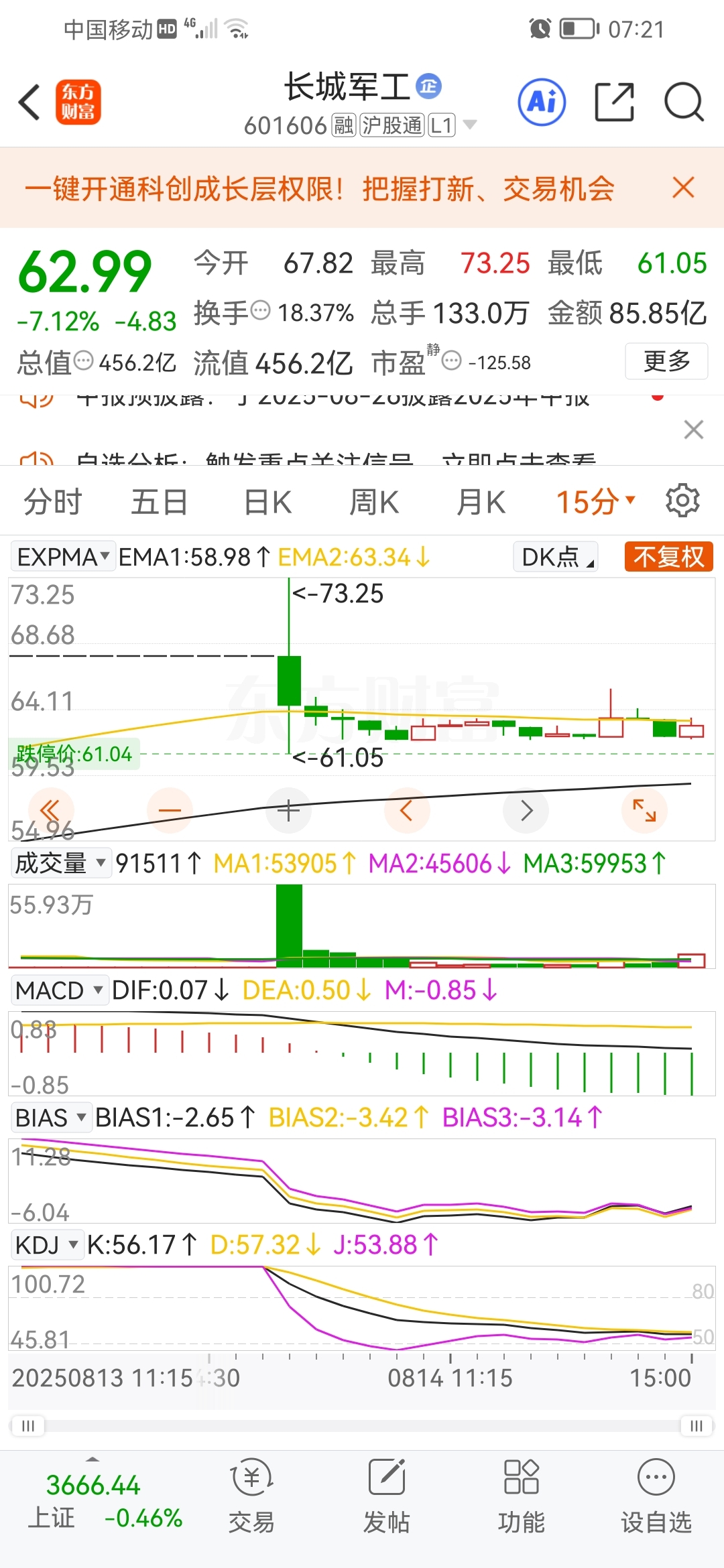The image size is (724, 1568).
Task: Toggle the DK点 option
Action: pyautogui.click(x=556, y=557)
